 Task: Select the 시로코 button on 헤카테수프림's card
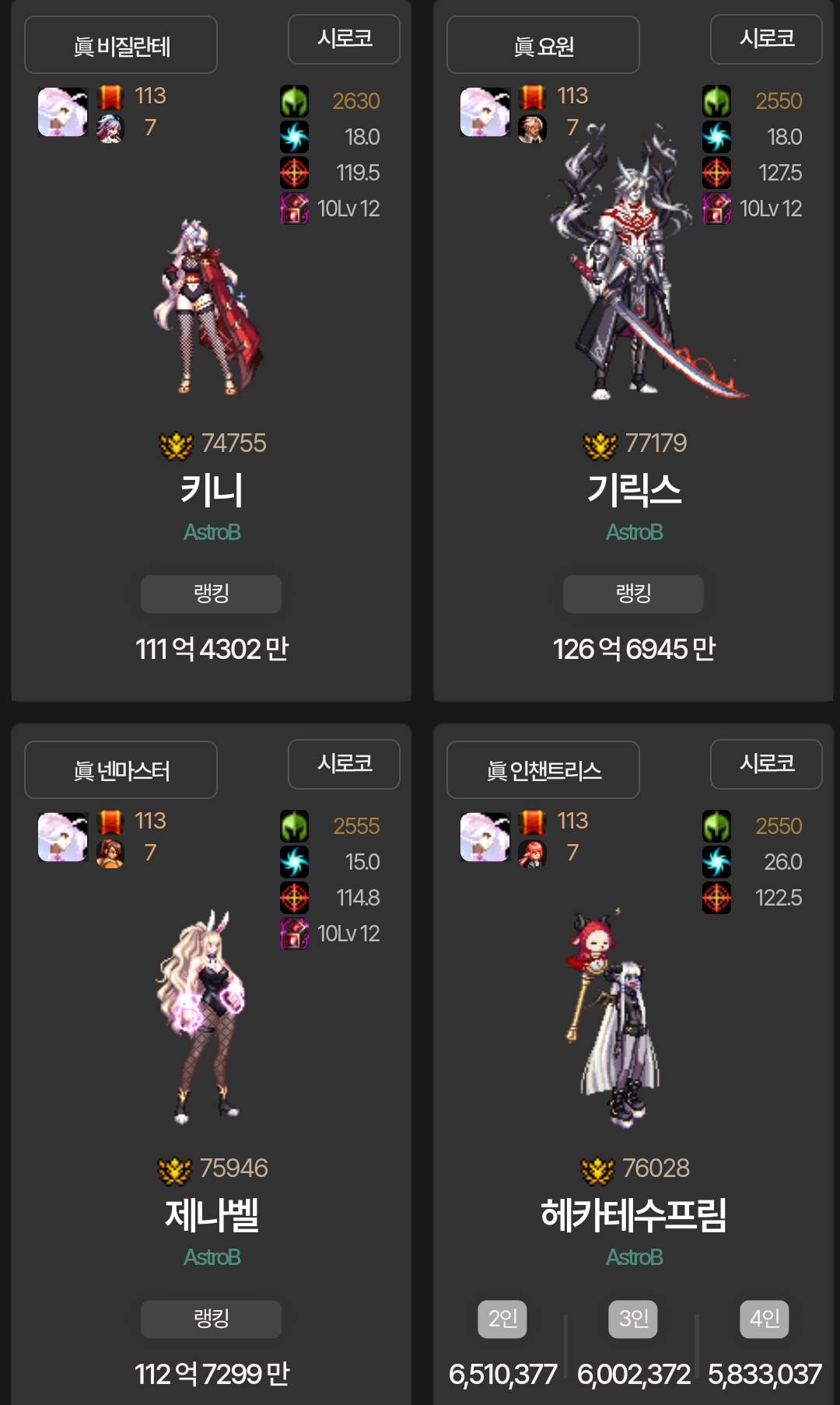766,764
